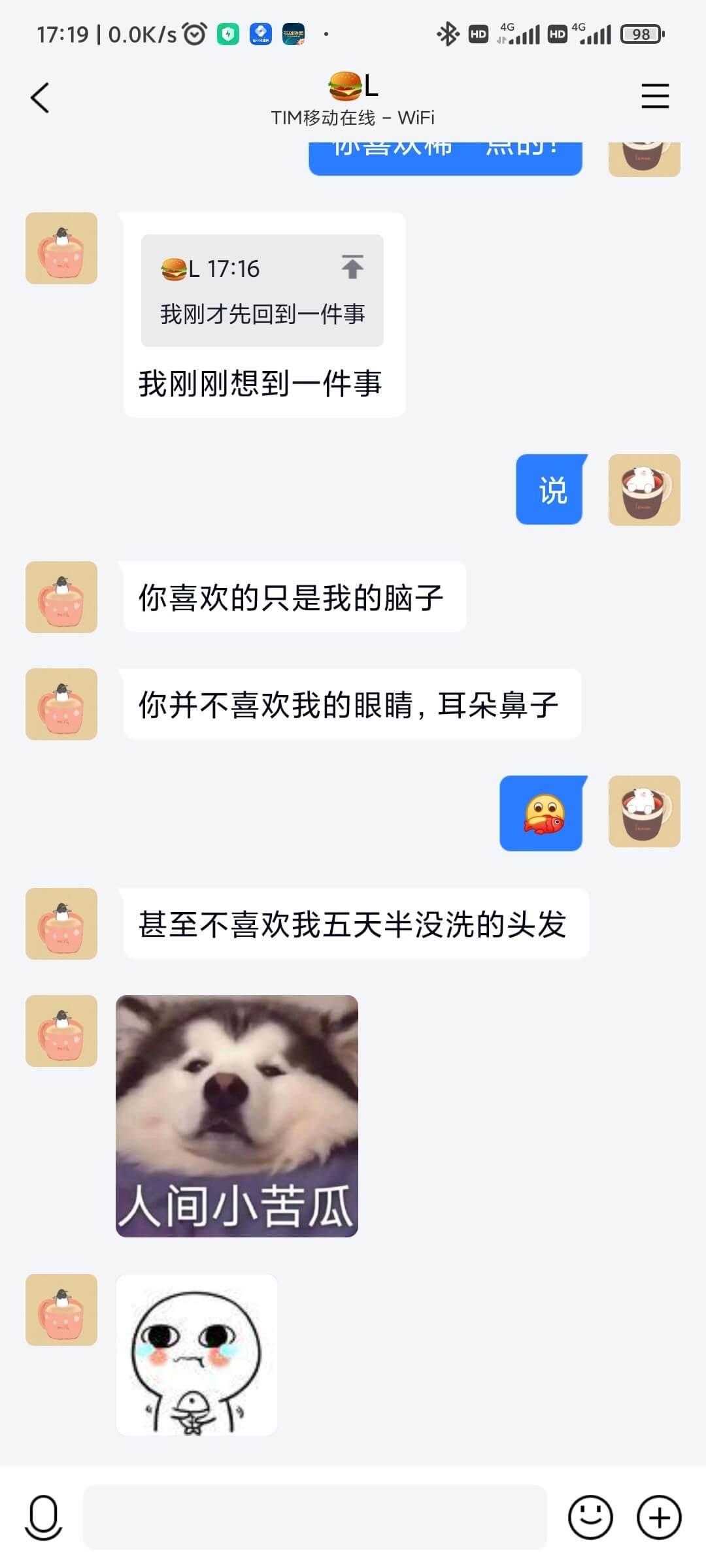Viewport: 706px width, 1568px height.
Task: Tap the jump-to-quoted-message arrow icon
Action: point(352,267)
